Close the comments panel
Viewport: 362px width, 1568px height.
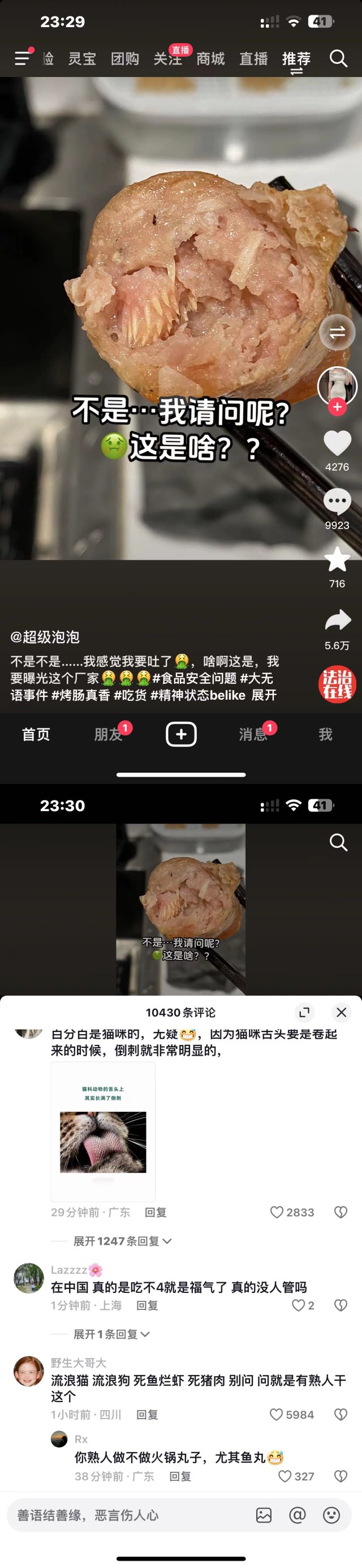[341, 1012]
